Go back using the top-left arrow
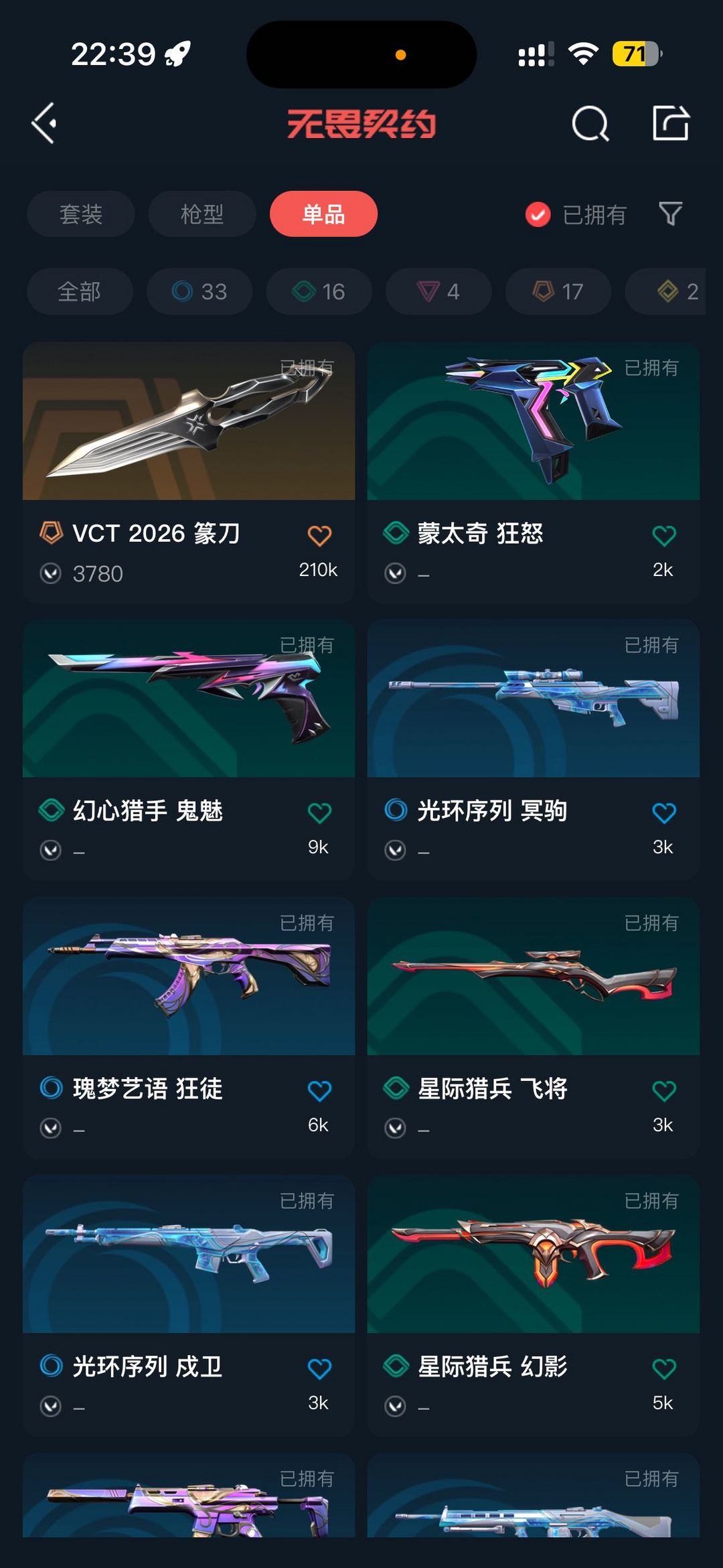 pos(44,123)
